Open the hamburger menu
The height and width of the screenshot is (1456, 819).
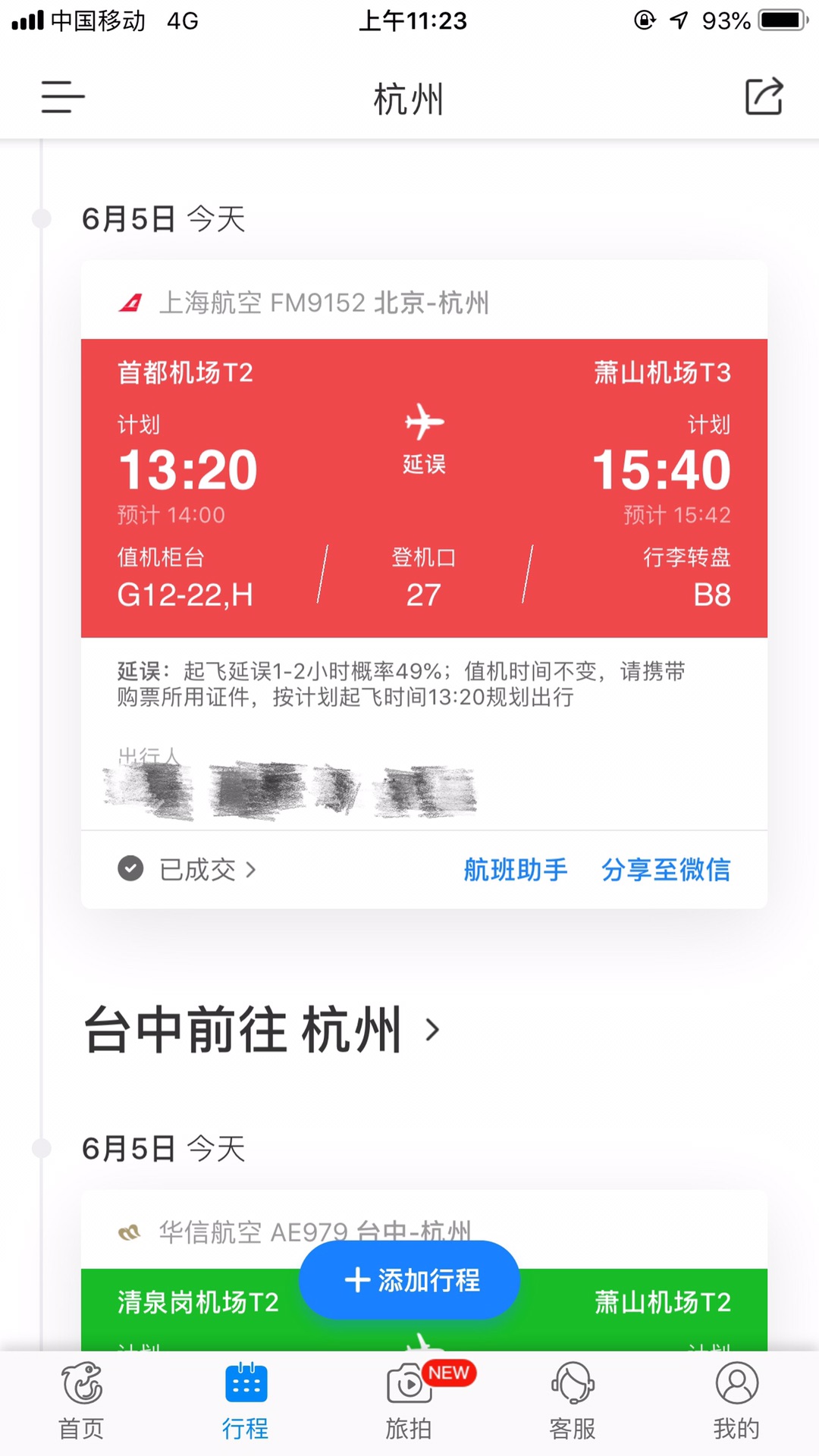pyautogui.click(x=62, y=97)
